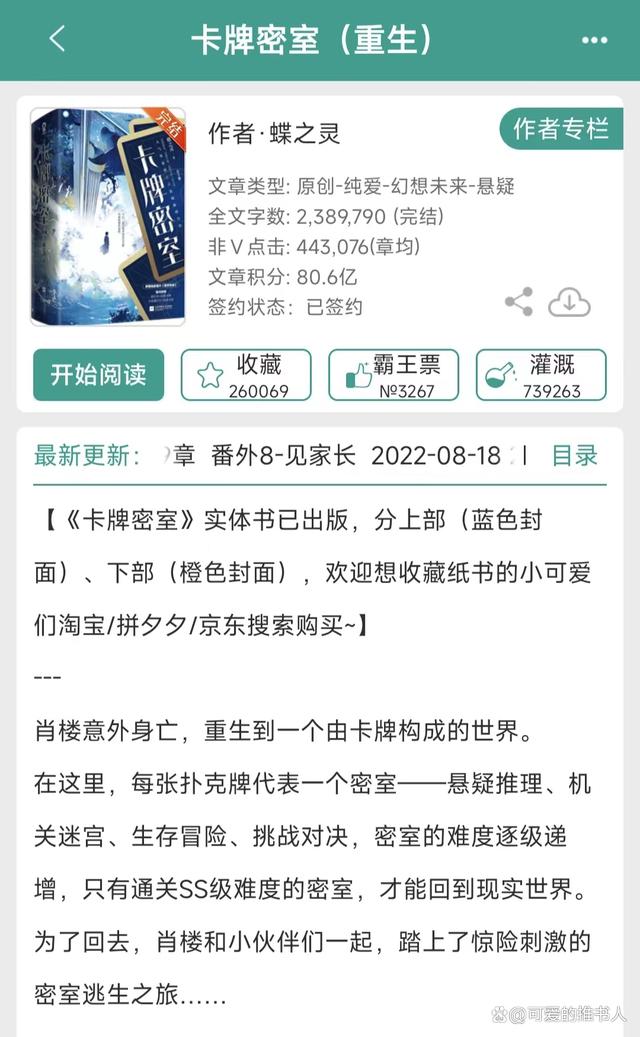Open the three-dot overflow menu
Viewport: 640px width, 1037px height.
click(594, 40)
